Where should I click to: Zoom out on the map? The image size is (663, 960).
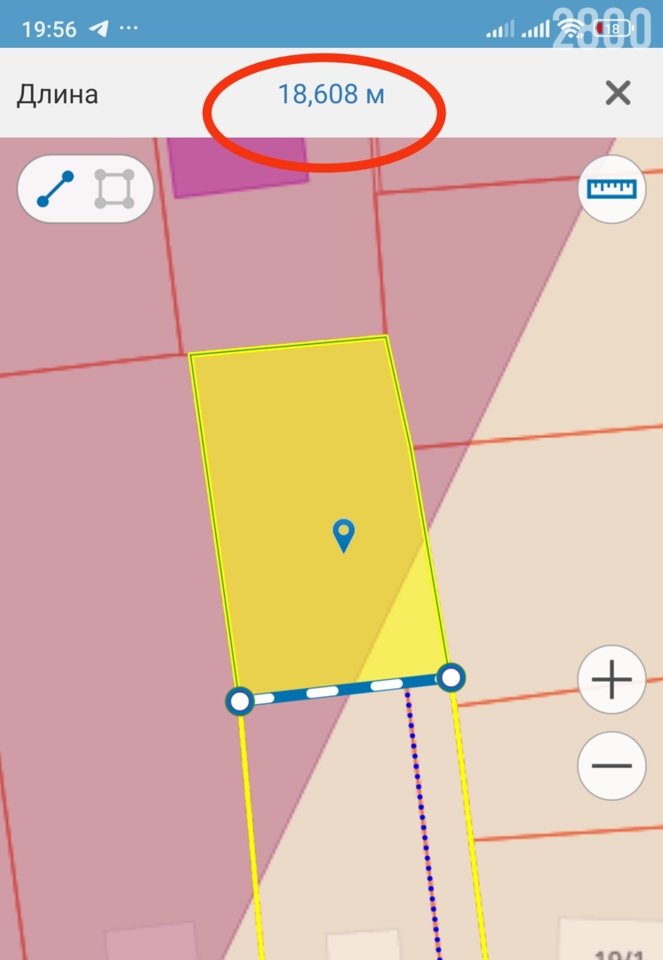pyautogui.click(x=611, y=766)
